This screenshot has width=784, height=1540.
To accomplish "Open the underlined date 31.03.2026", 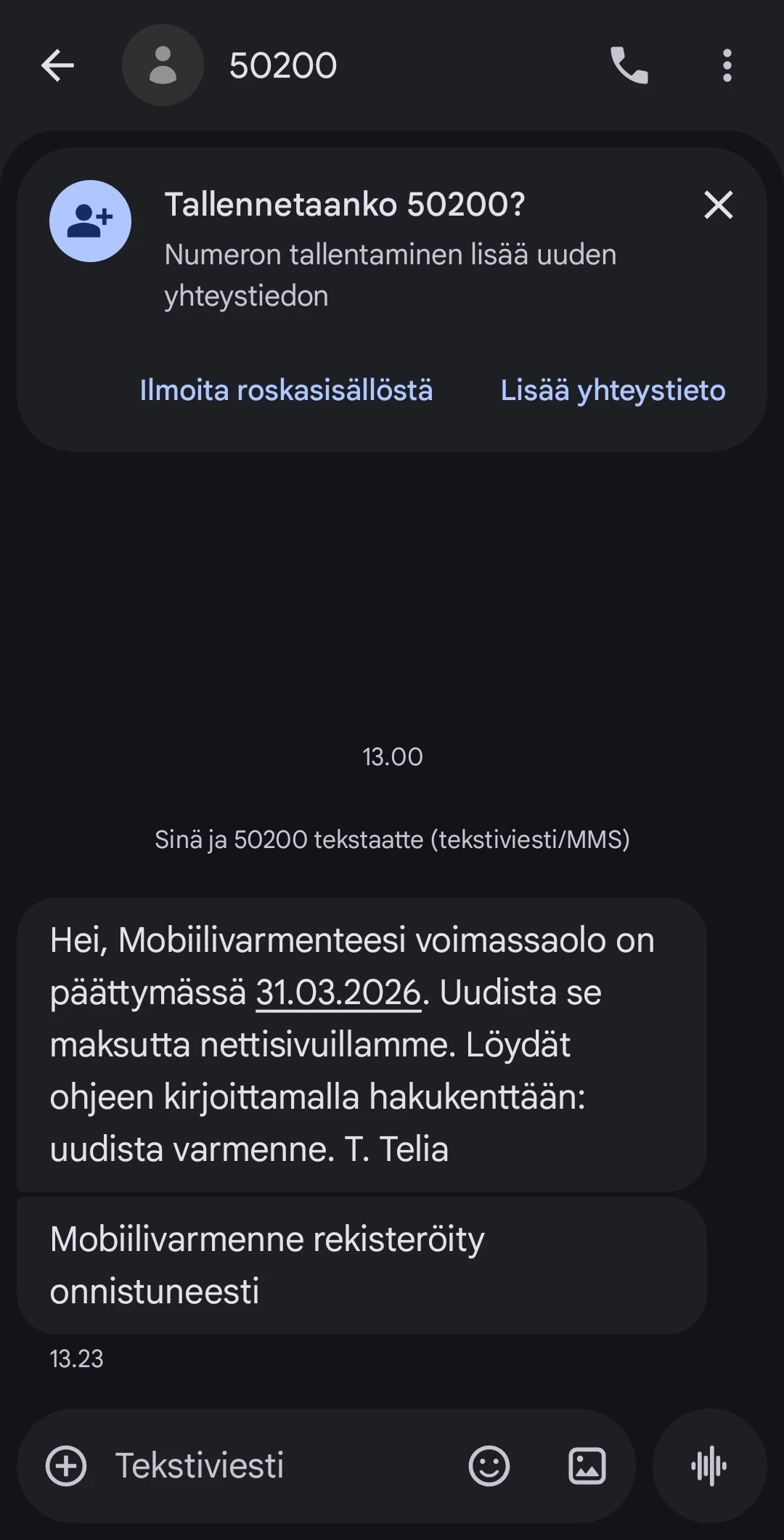I will [338, 993].
